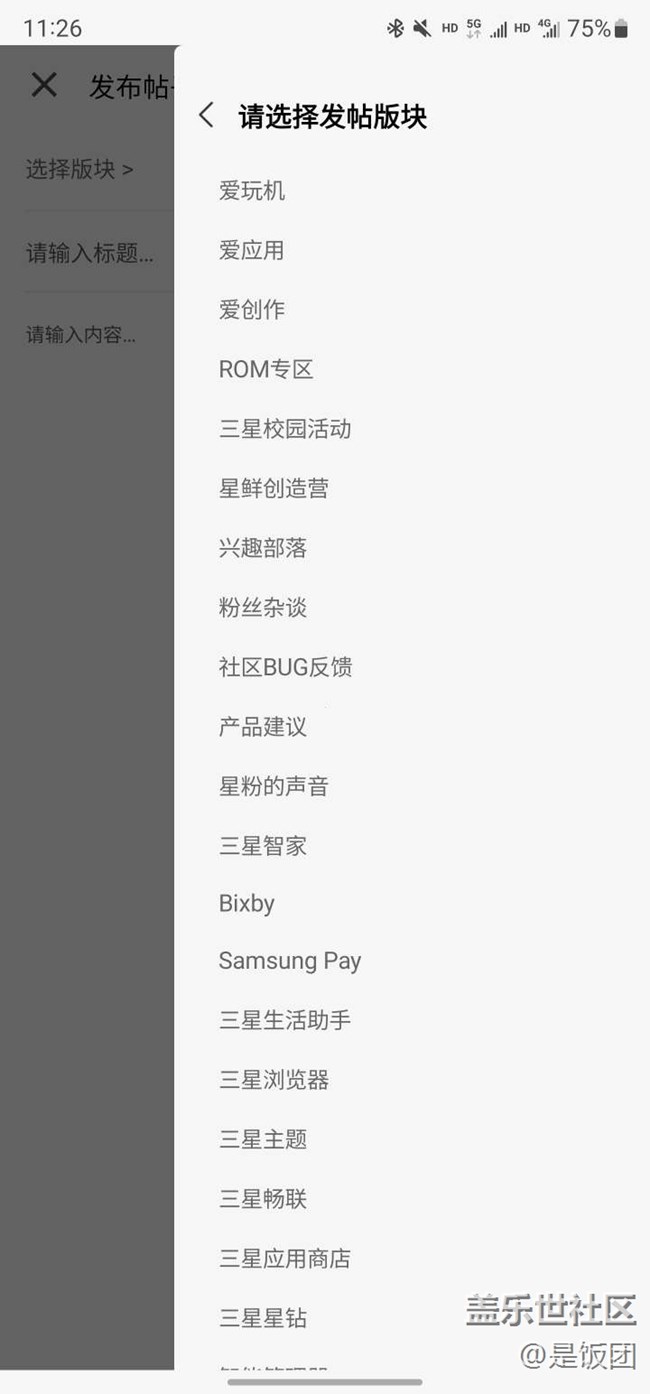Select the Samsung Pay board
650x1394 pixels.
pyautogui.click(x=290, y=962)
